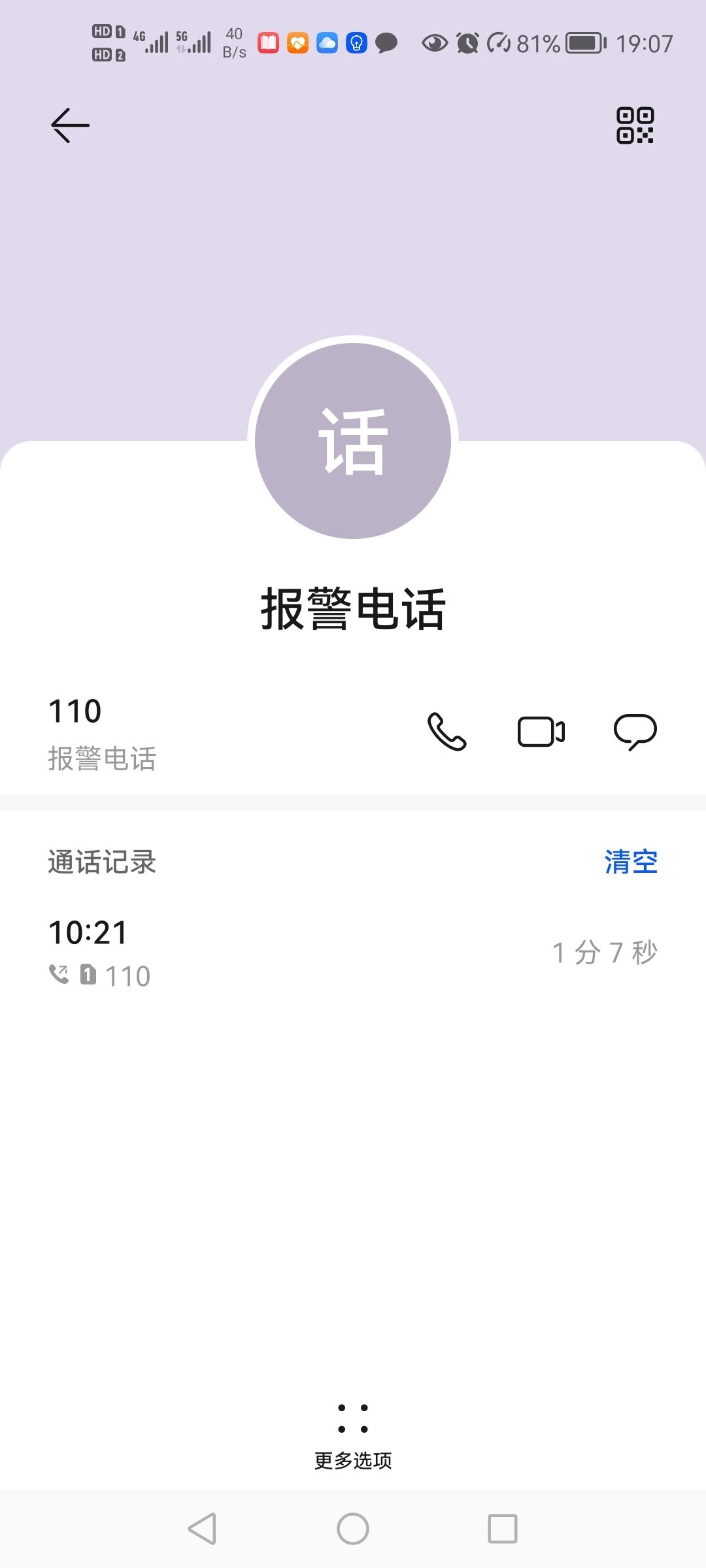Open system recent apps

click(503, 1529)
